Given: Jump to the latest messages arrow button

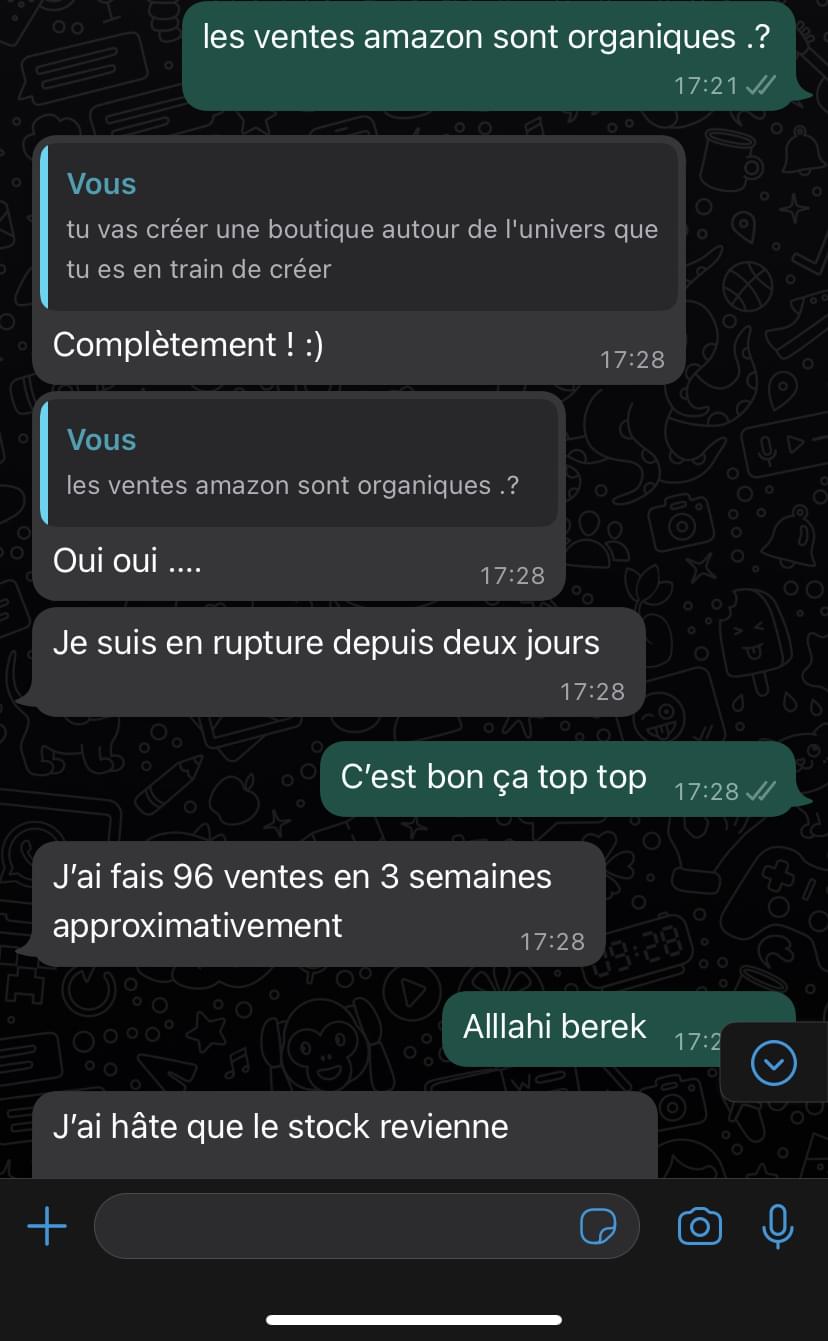Looking at the screenshot, I should 774,1063.
